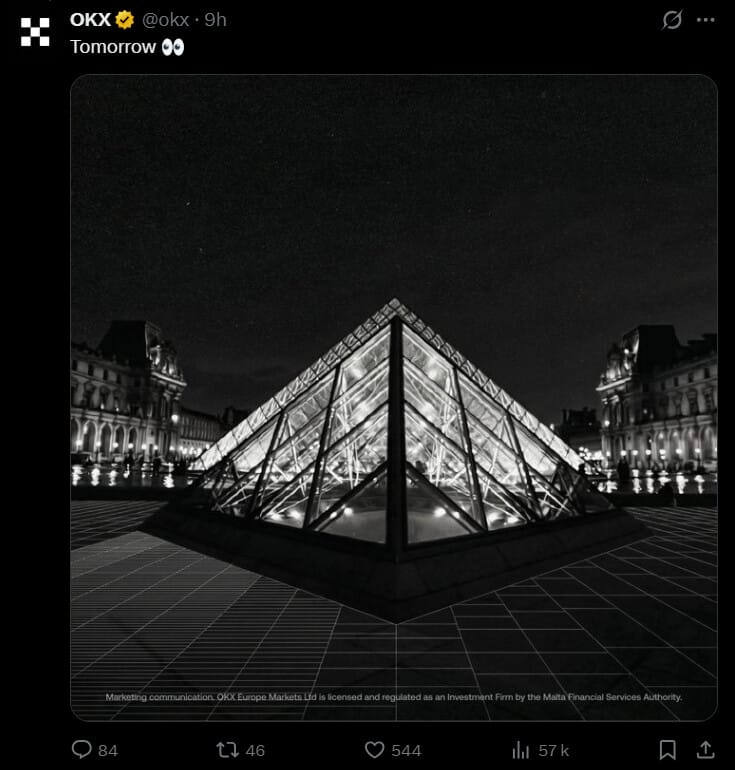
Task: Bookmark the OKX post
Action: [x=668, y=749]
